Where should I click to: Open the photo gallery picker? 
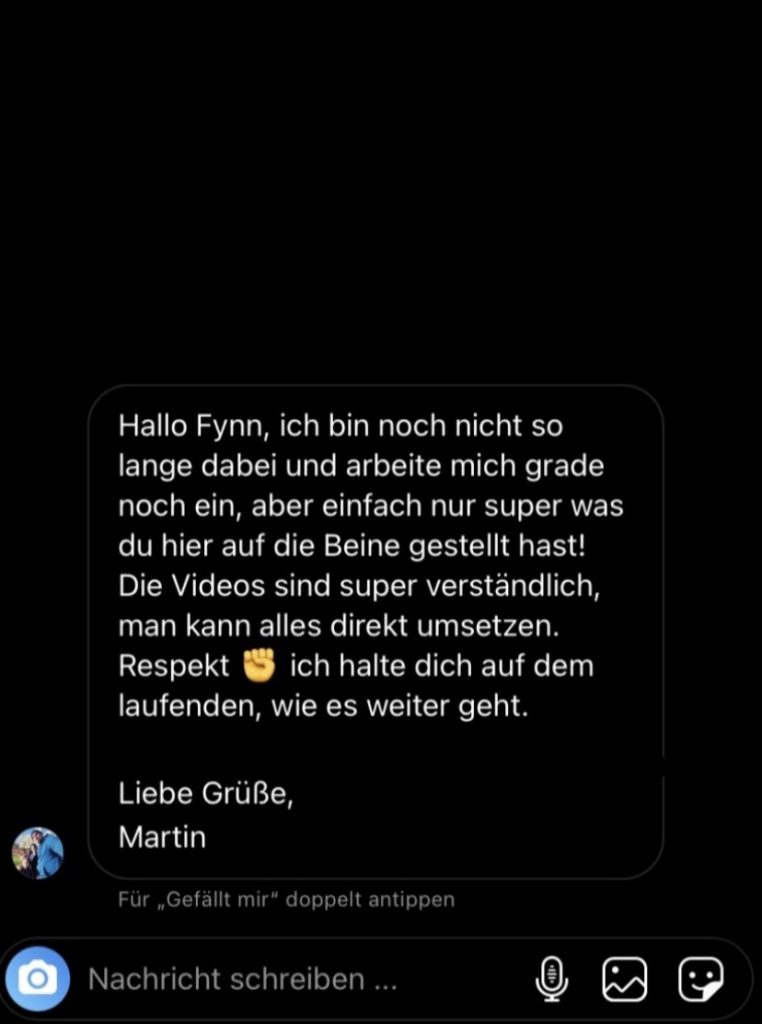[624, 978]
